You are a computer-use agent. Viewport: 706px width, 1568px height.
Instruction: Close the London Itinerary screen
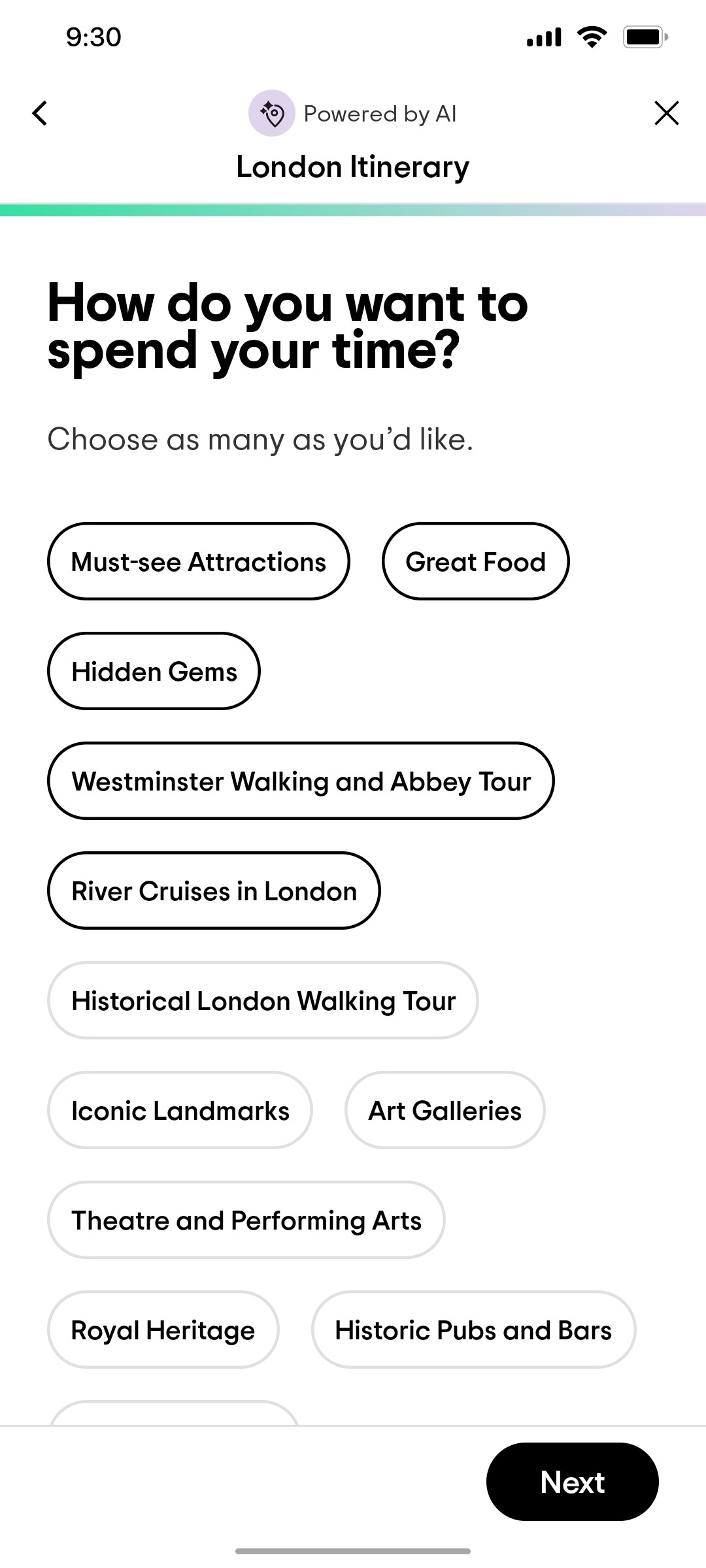666,112
